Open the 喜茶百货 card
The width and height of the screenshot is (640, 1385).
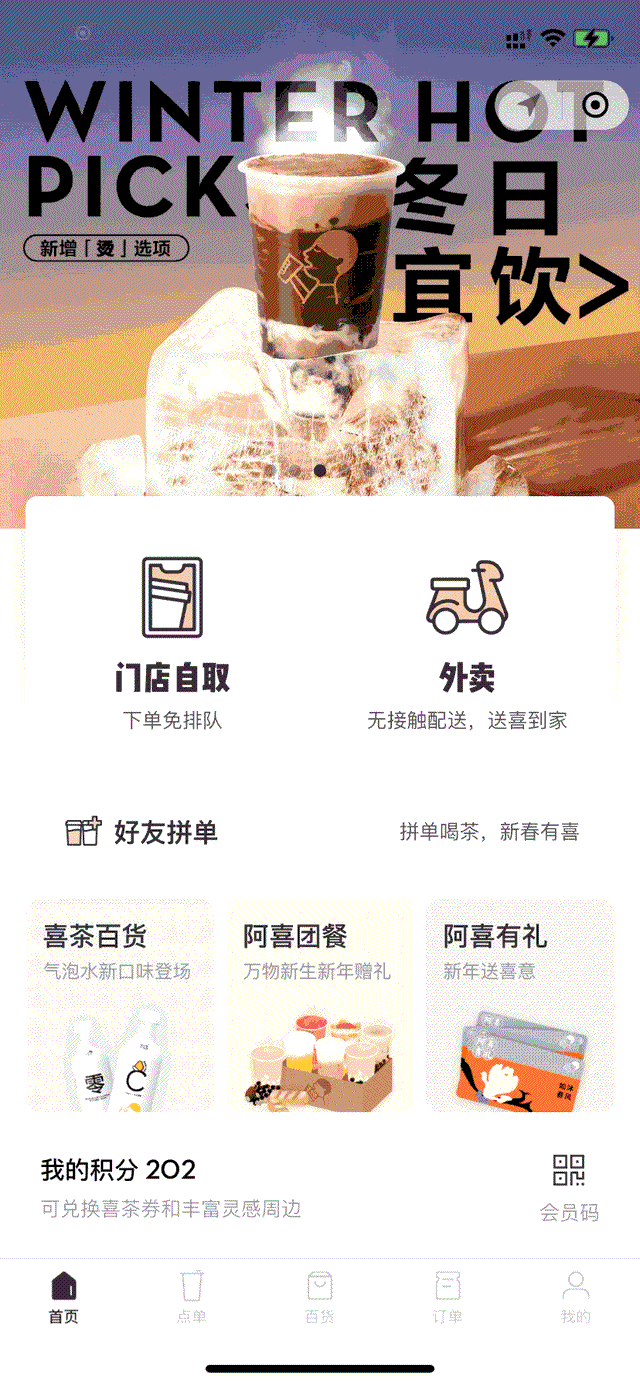(x=120, y=1005)
